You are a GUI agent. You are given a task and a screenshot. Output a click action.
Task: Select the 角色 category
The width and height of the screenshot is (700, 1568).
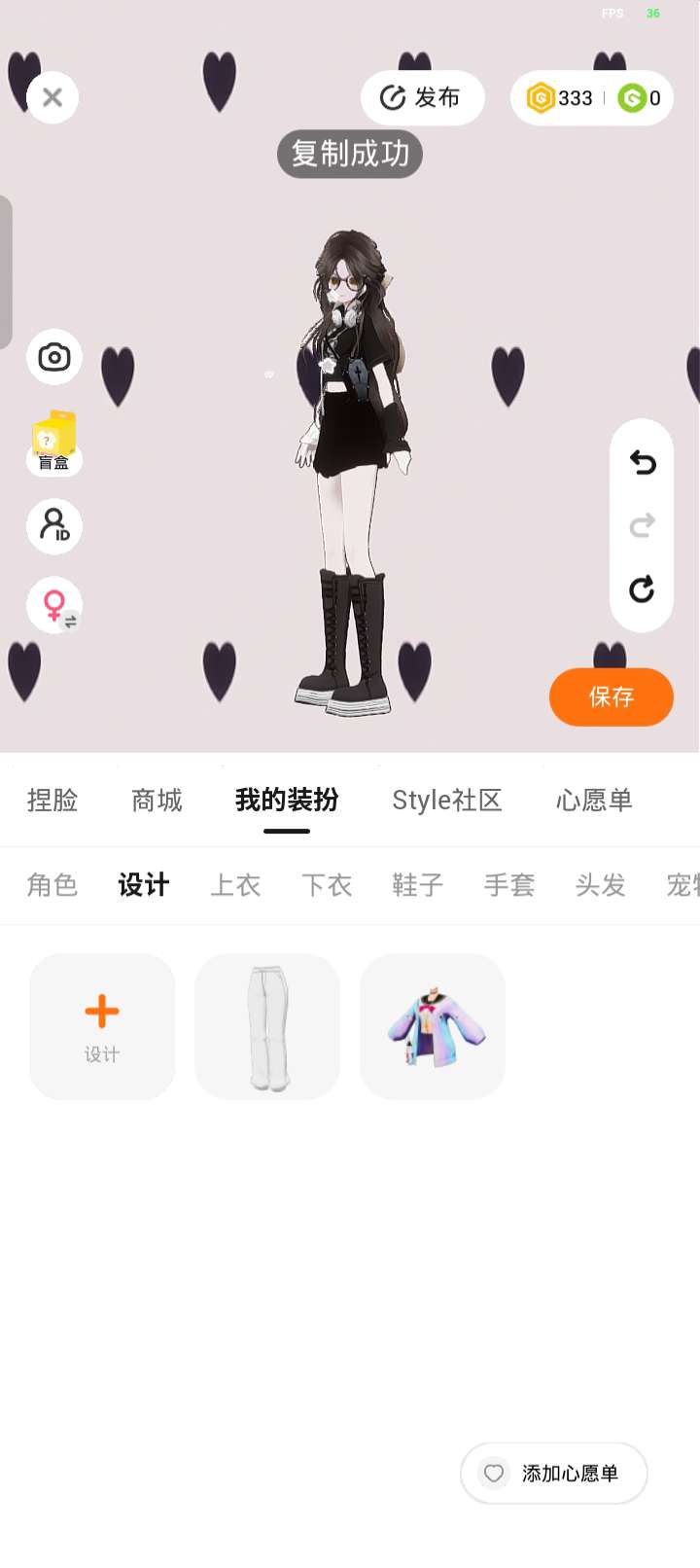pyautogui.click(x=52, y=885)
